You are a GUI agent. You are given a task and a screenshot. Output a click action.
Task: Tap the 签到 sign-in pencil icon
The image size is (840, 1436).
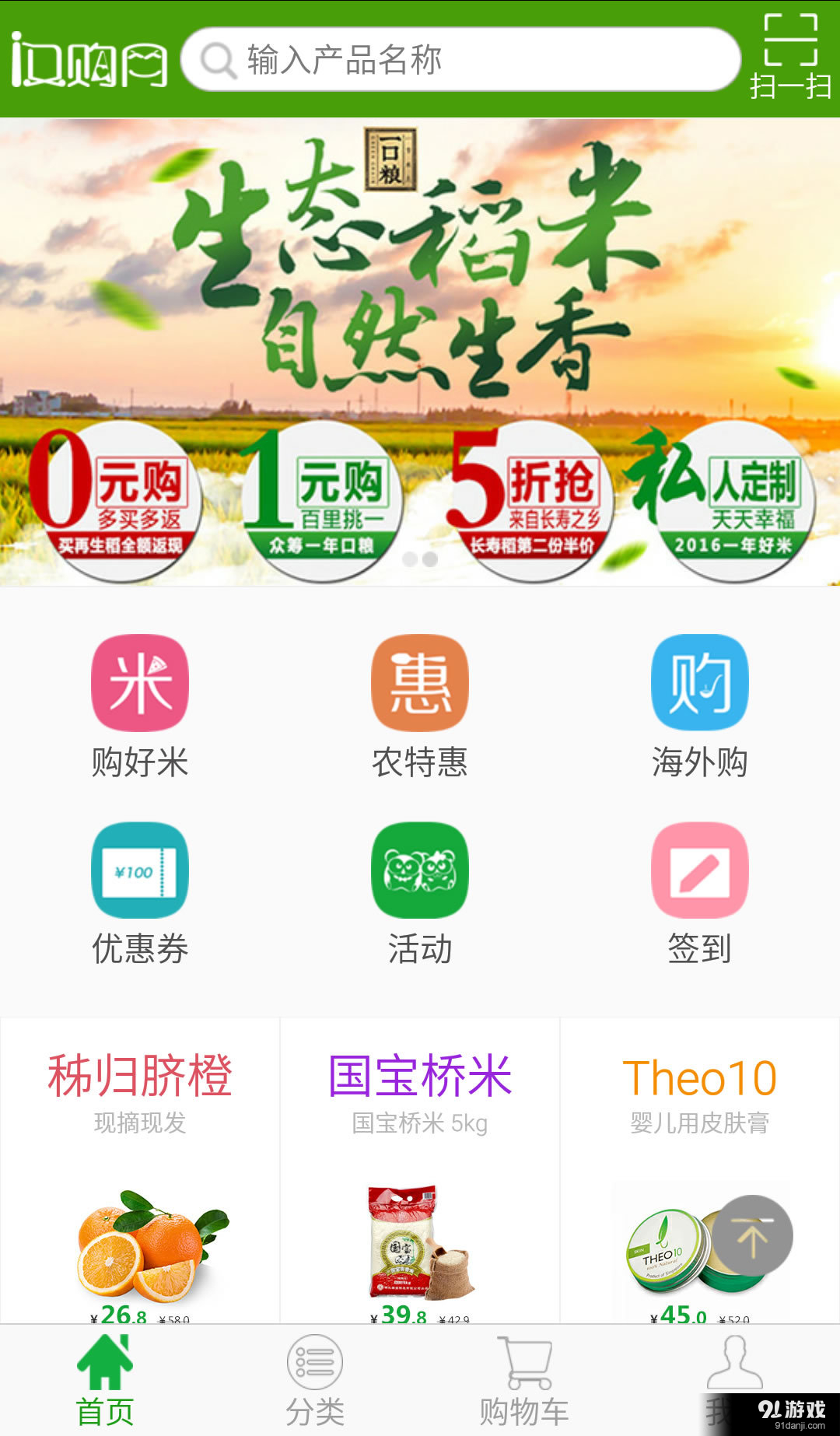pos(698,870)
